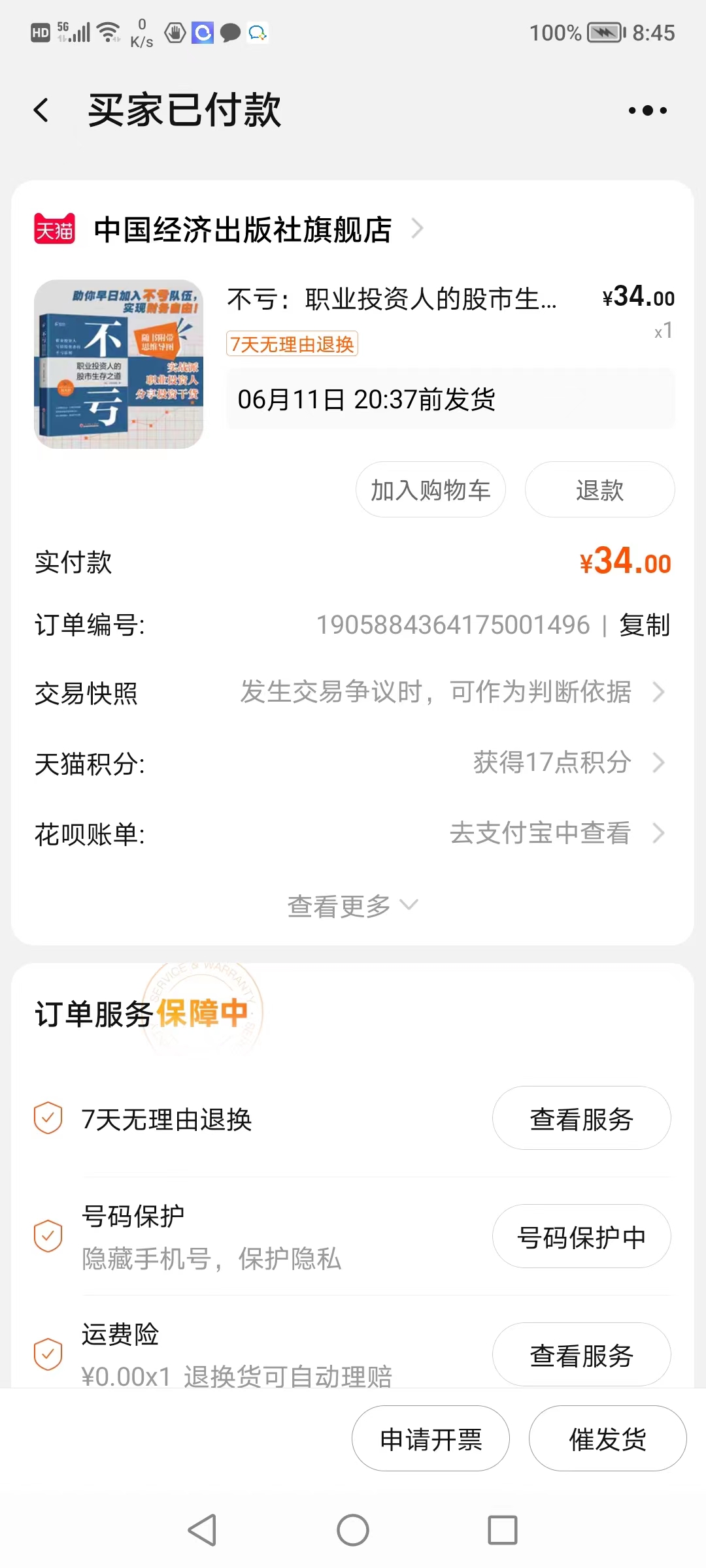Image resolution: width=706 pixels, height=1568 pixels.
Task: Apply for an invoice with 申请开票
Action: point(431,1439)
